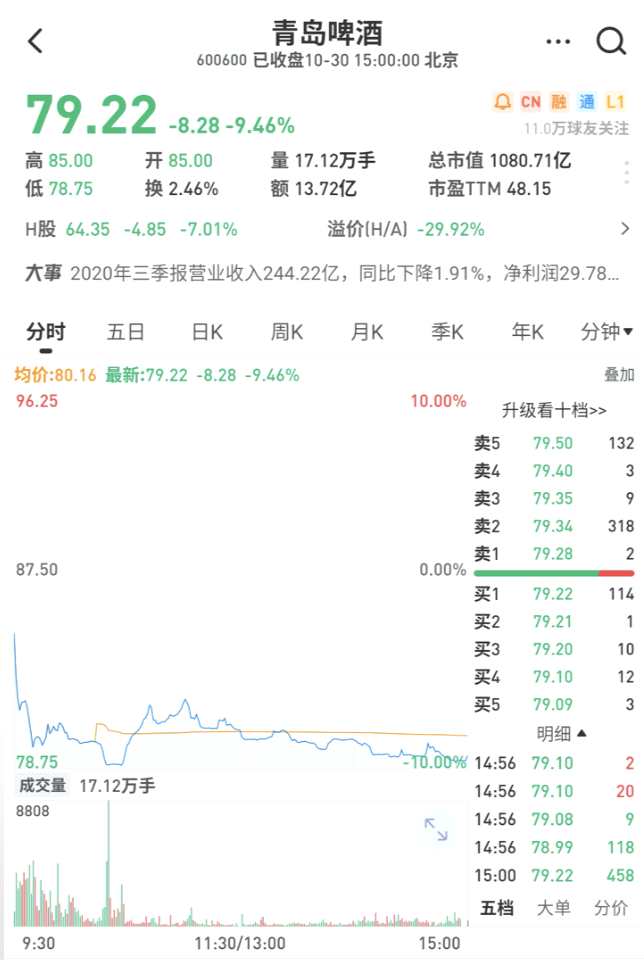The width and height of the screenshot is (644, 960).
Task: Go back using the top arrow
Action: [36, 41]
